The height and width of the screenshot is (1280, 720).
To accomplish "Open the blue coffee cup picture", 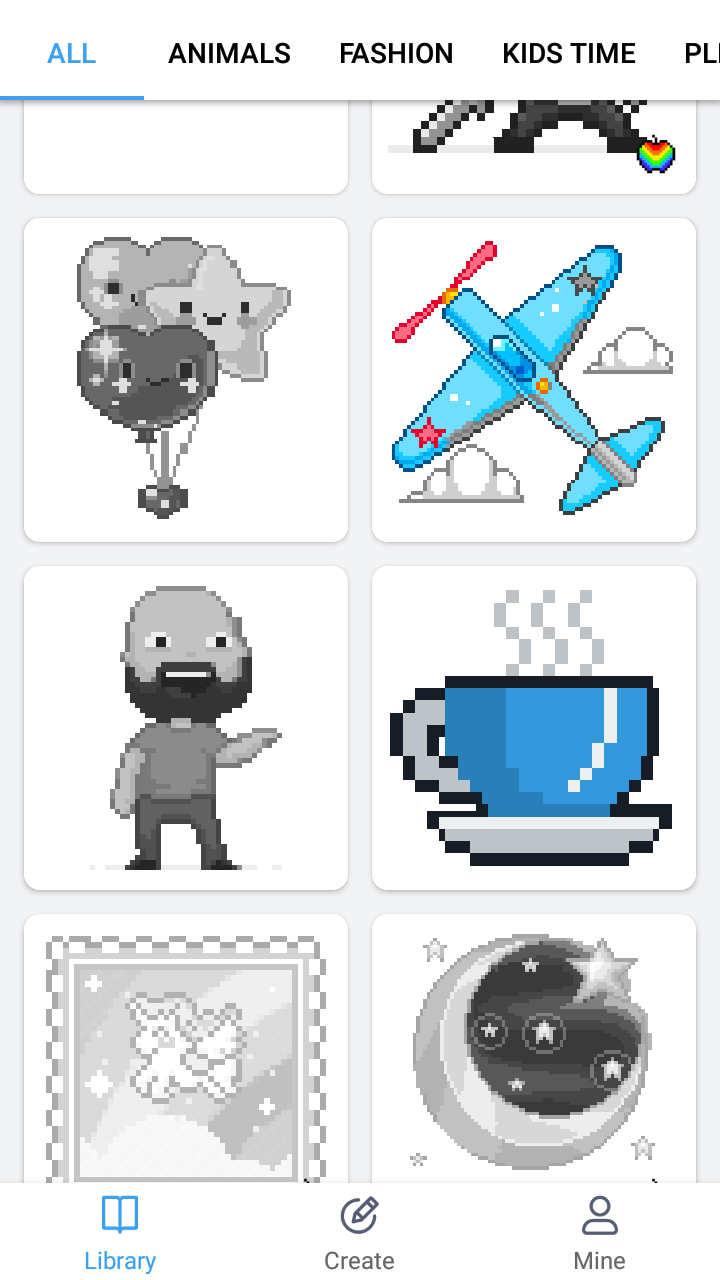I will tap(534, 728).
